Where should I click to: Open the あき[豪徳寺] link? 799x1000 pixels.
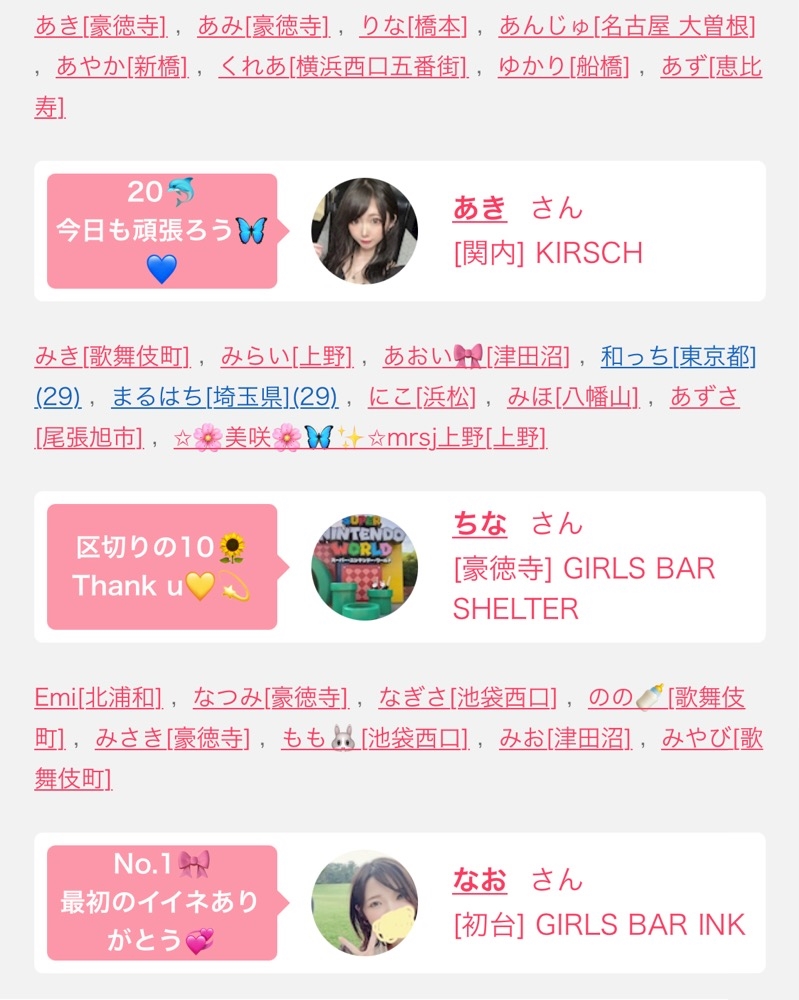coord(100,26)
